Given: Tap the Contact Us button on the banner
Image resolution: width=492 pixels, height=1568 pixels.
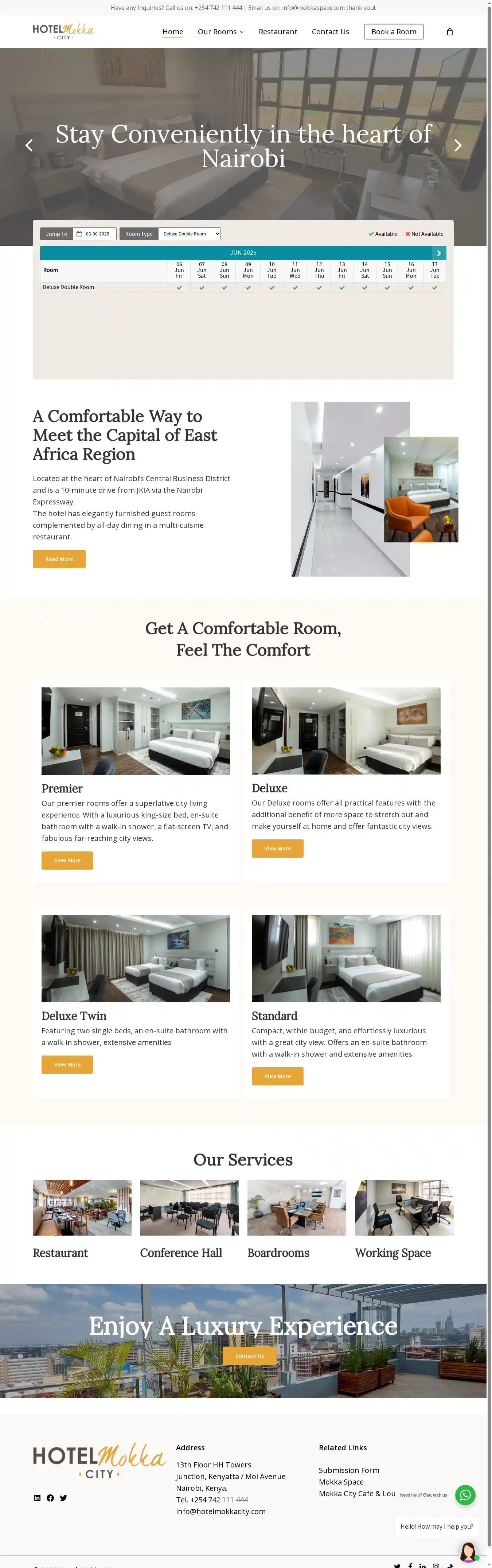Looking at the screenshot, I should pyautogui.click(x=249, y=1355).
